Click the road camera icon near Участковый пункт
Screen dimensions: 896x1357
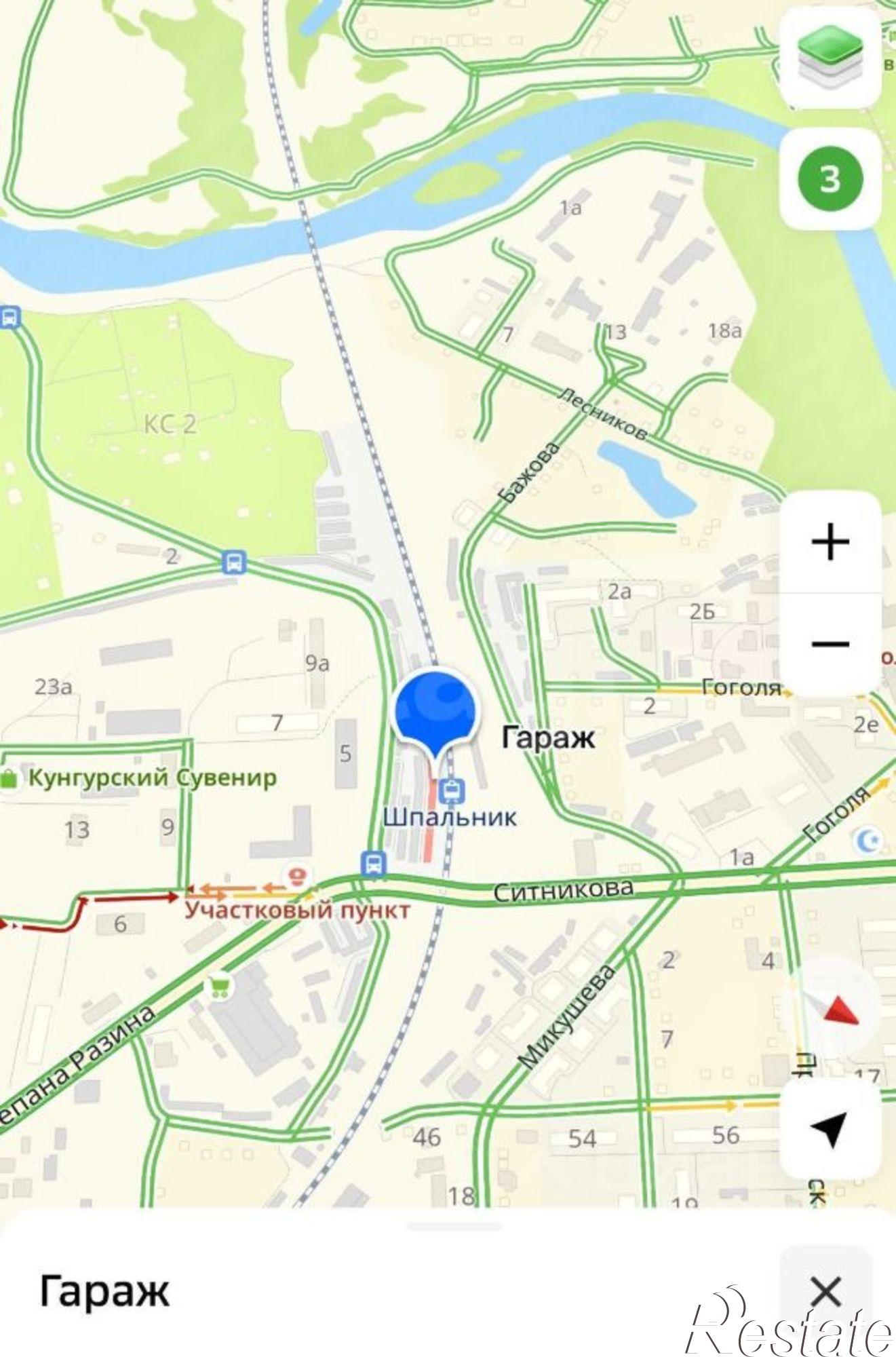297,875
